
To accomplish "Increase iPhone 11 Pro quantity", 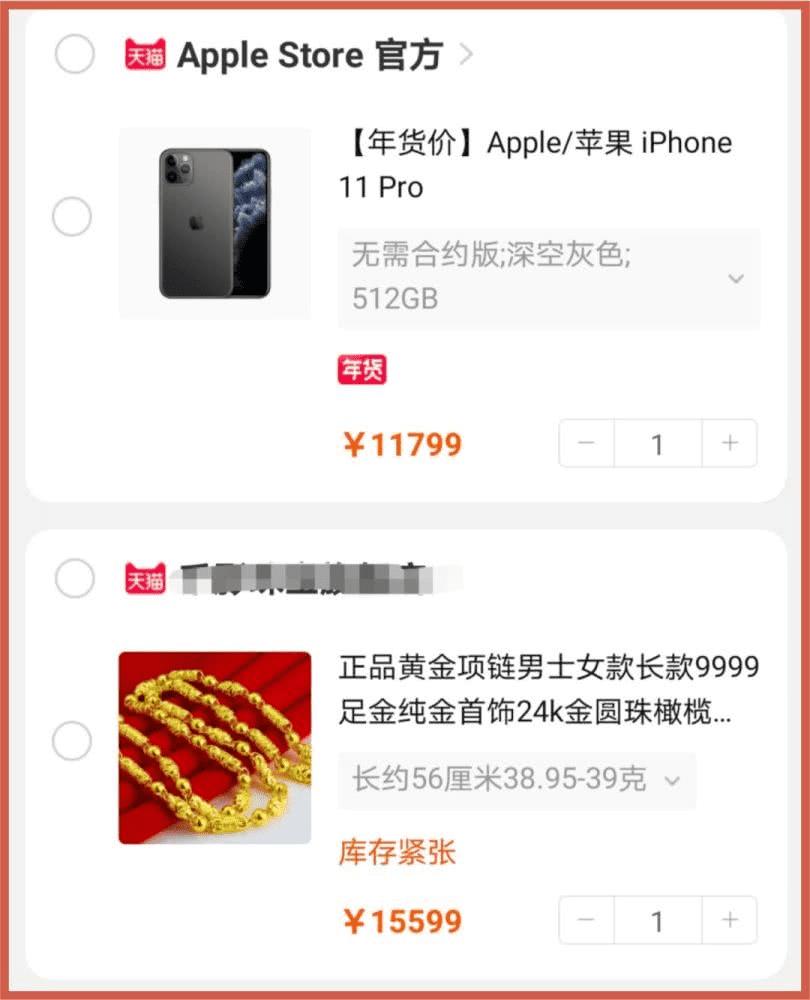I will tap(729, 443).
